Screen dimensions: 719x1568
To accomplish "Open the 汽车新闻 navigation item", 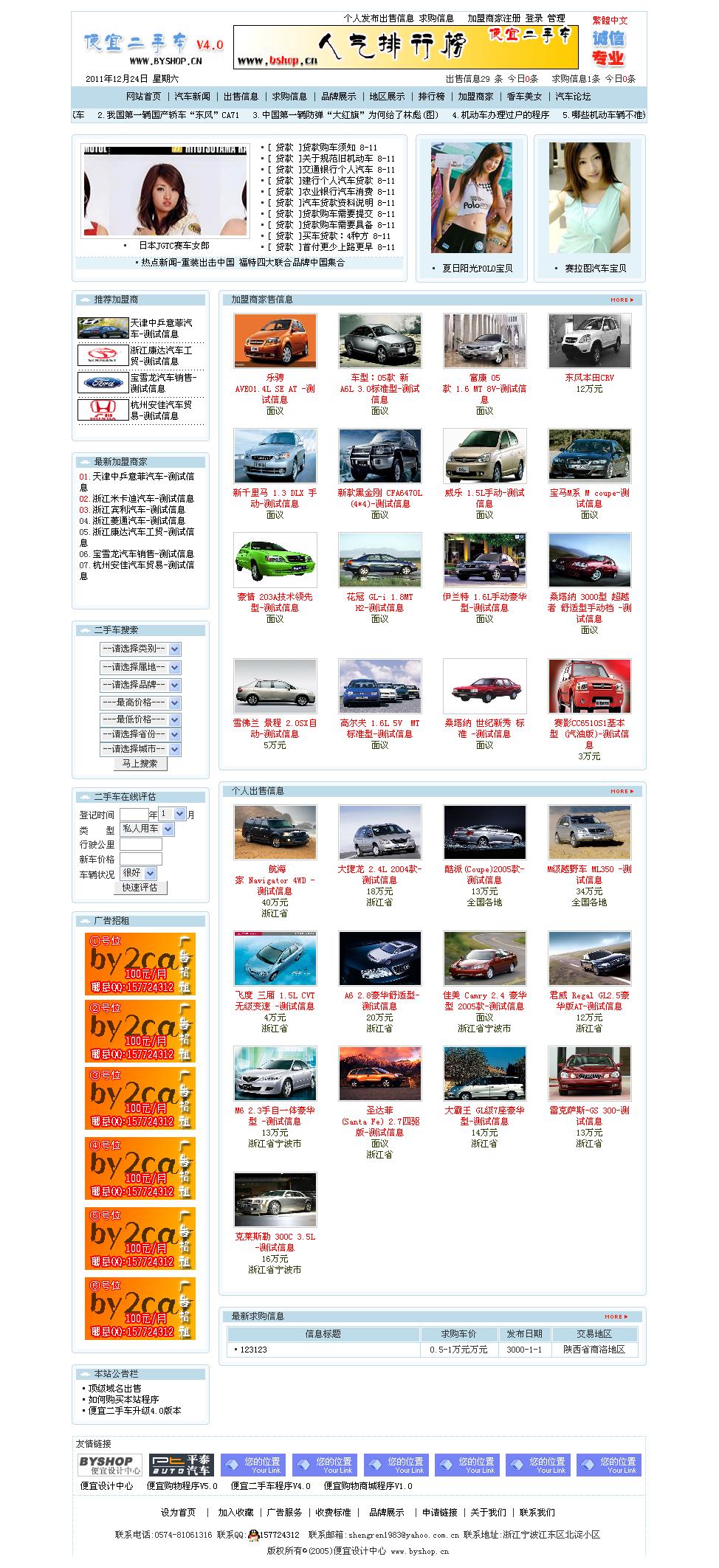I will click(192, 97).
